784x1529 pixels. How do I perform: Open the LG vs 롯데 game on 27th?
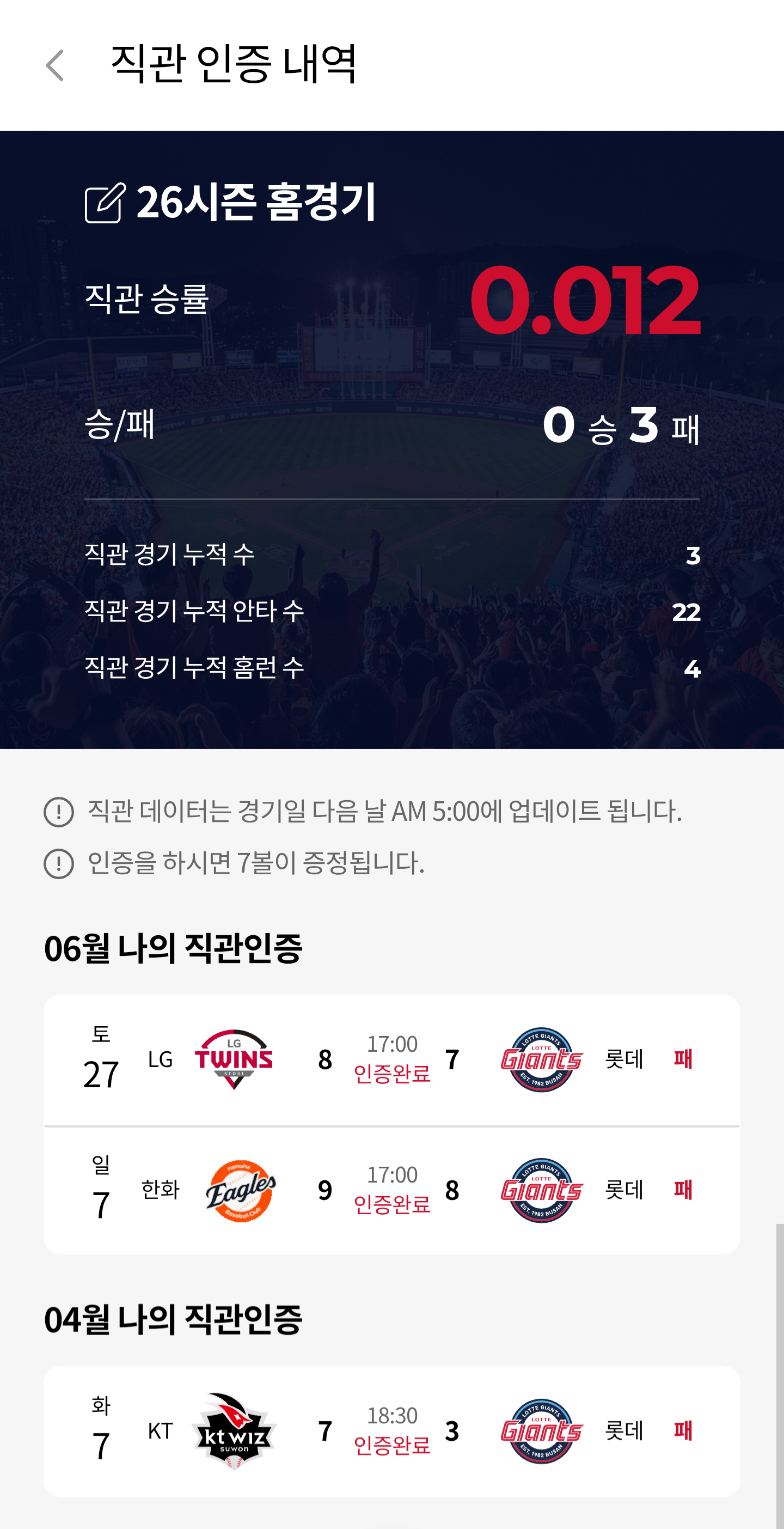coord(391,1060)
